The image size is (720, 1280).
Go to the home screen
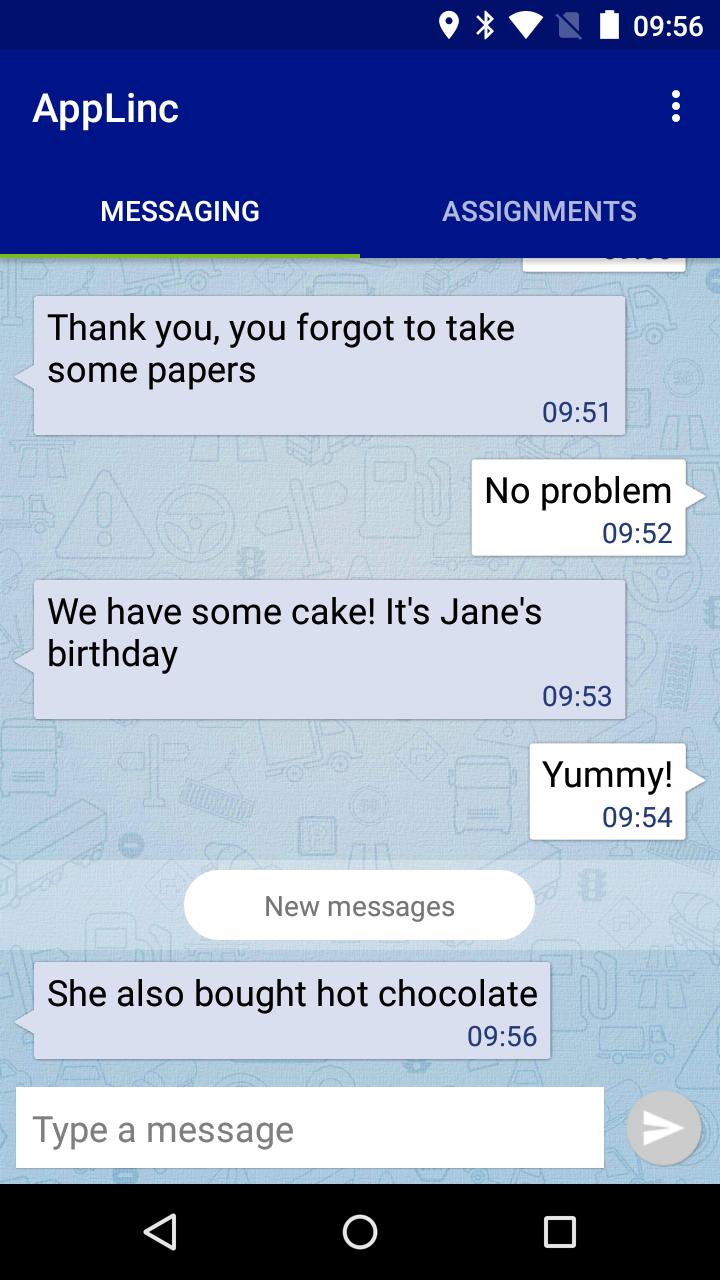click(360, 1232)
